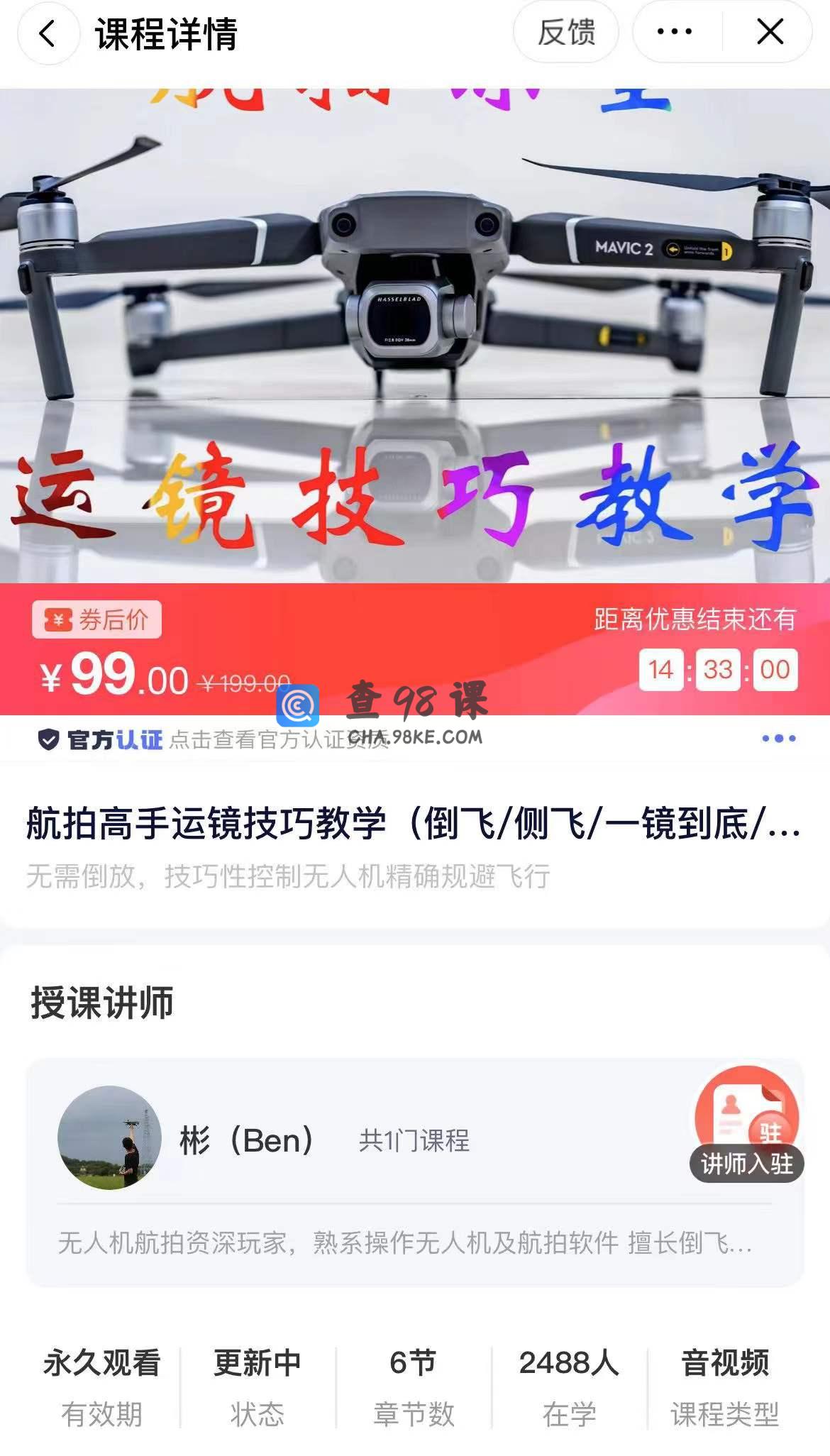Screen dimensions: 830x1456
Task: Go back from course details
Action: (48, 33)
